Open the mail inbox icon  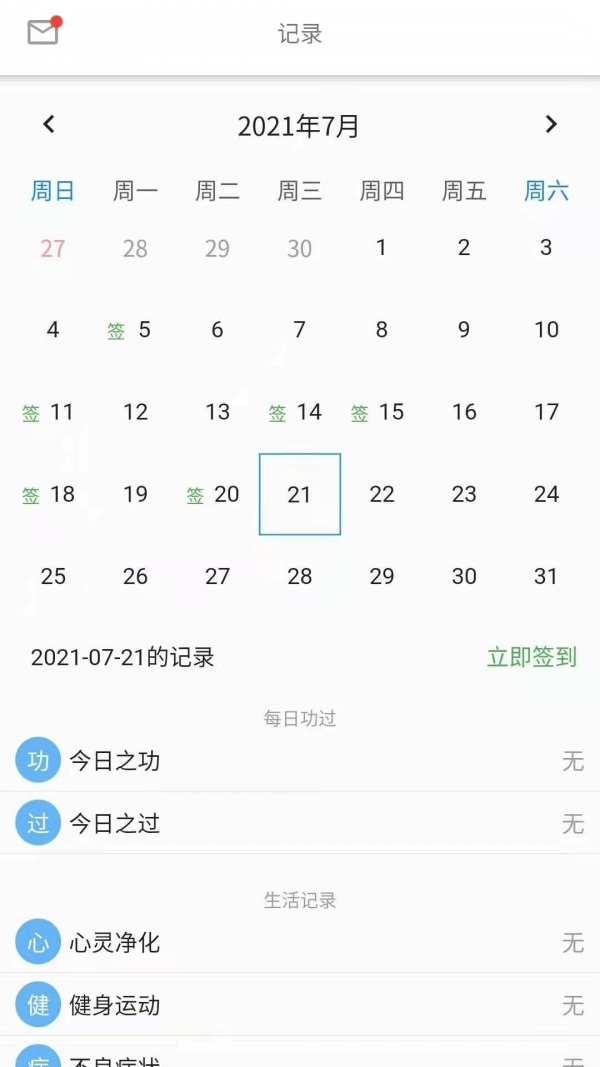pyautogui.click(x=43, y=32)
